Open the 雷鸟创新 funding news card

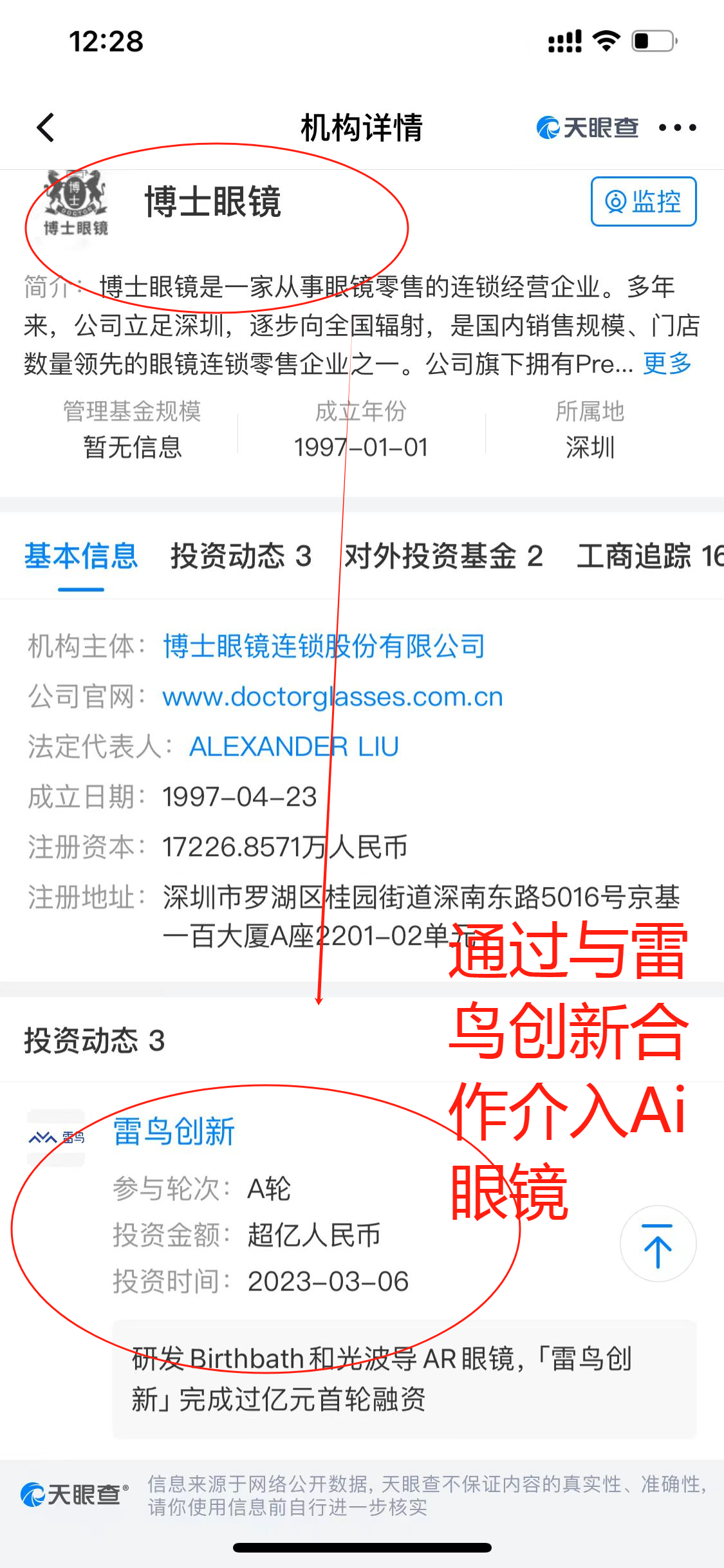(x=404, y=1378)
